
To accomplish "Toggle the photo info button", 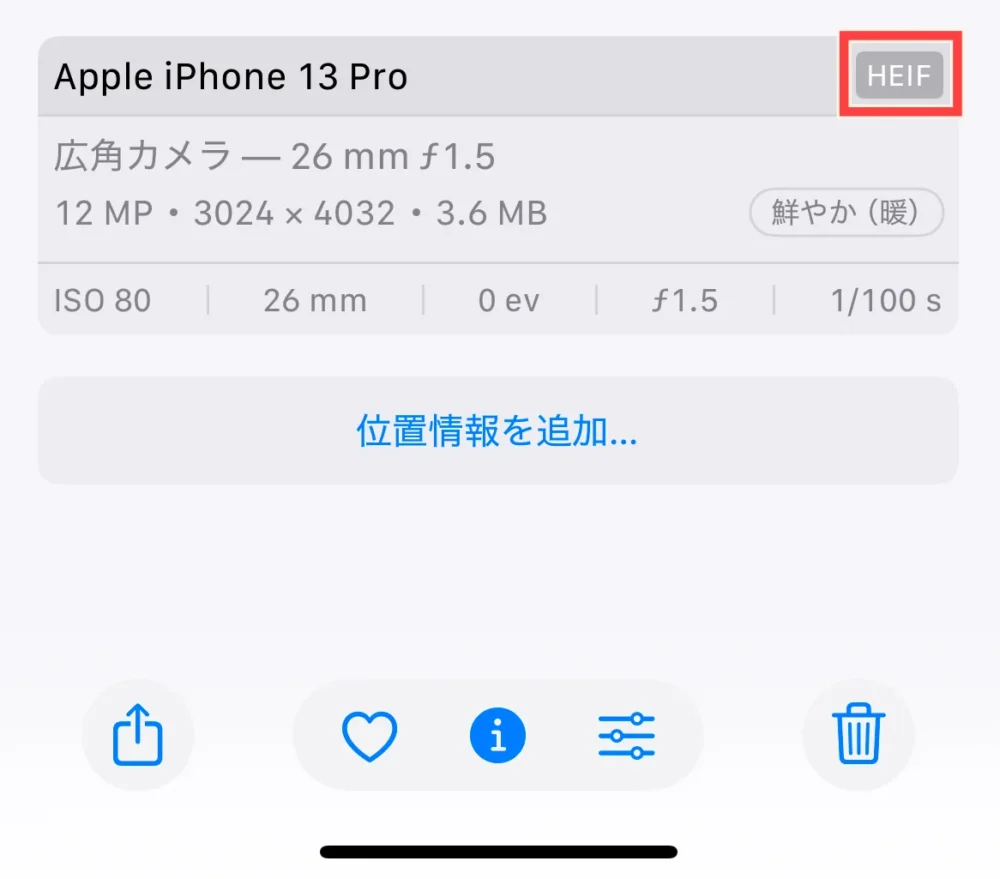I will (497, 736).
